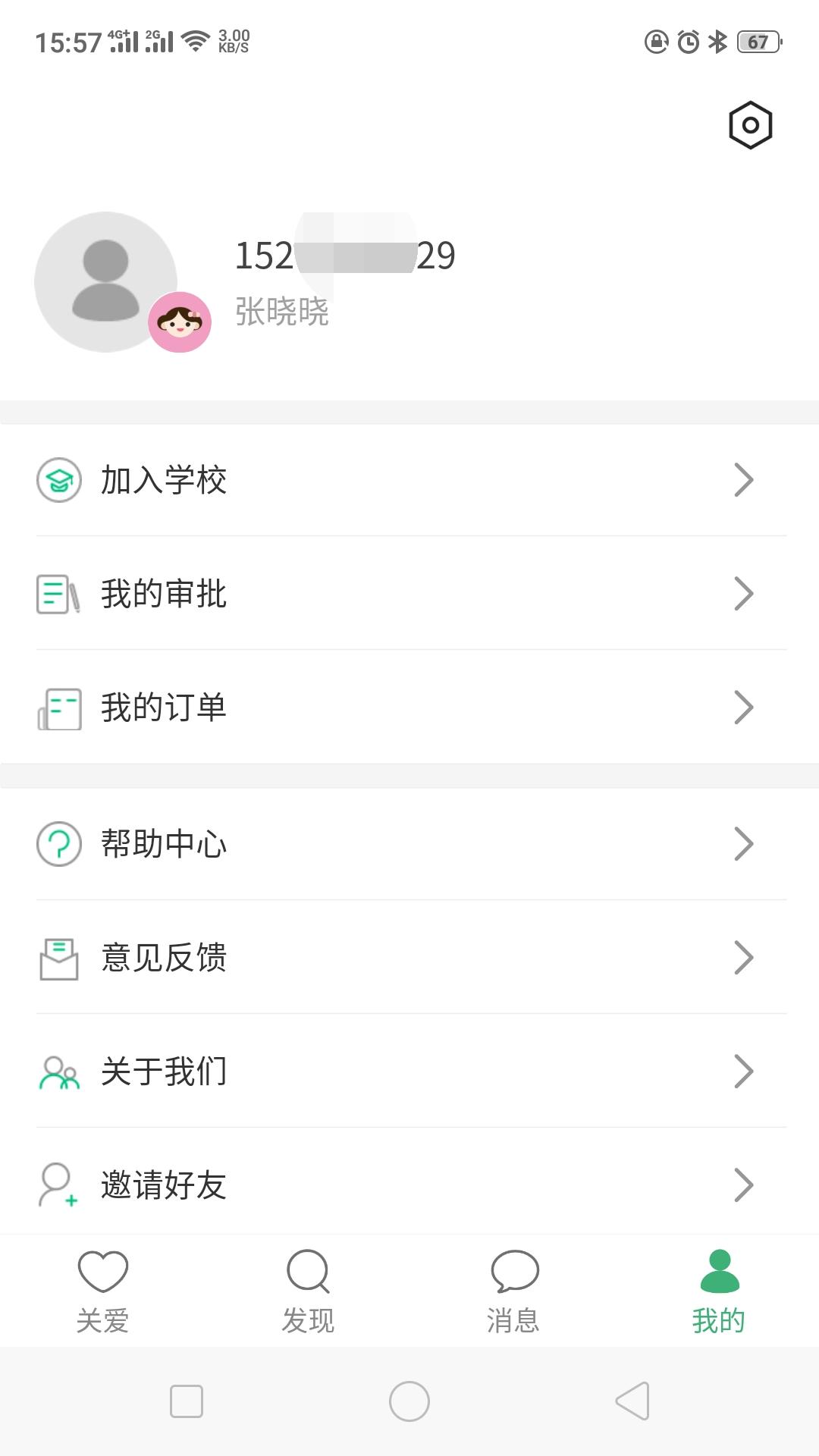View 我的订单 (My Orders)
819x1456 pixels.
pyautogui.click(x=409, y=708)
